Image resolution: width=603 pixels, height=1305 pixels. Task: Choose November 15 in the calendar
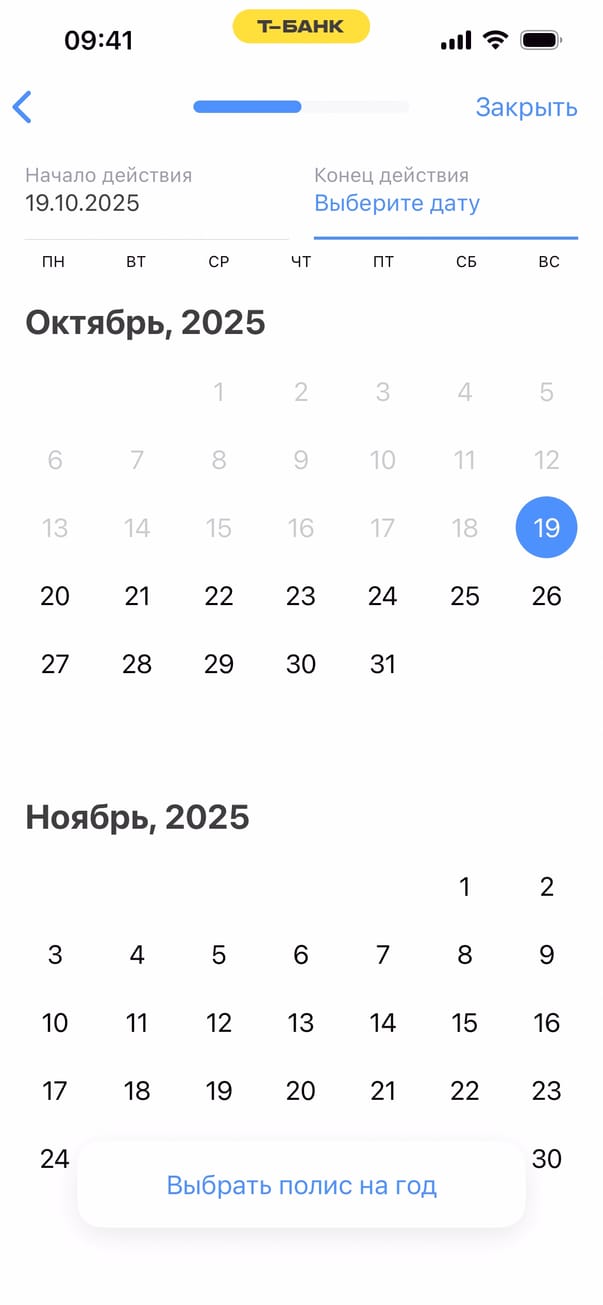[x=464, y=1023]
